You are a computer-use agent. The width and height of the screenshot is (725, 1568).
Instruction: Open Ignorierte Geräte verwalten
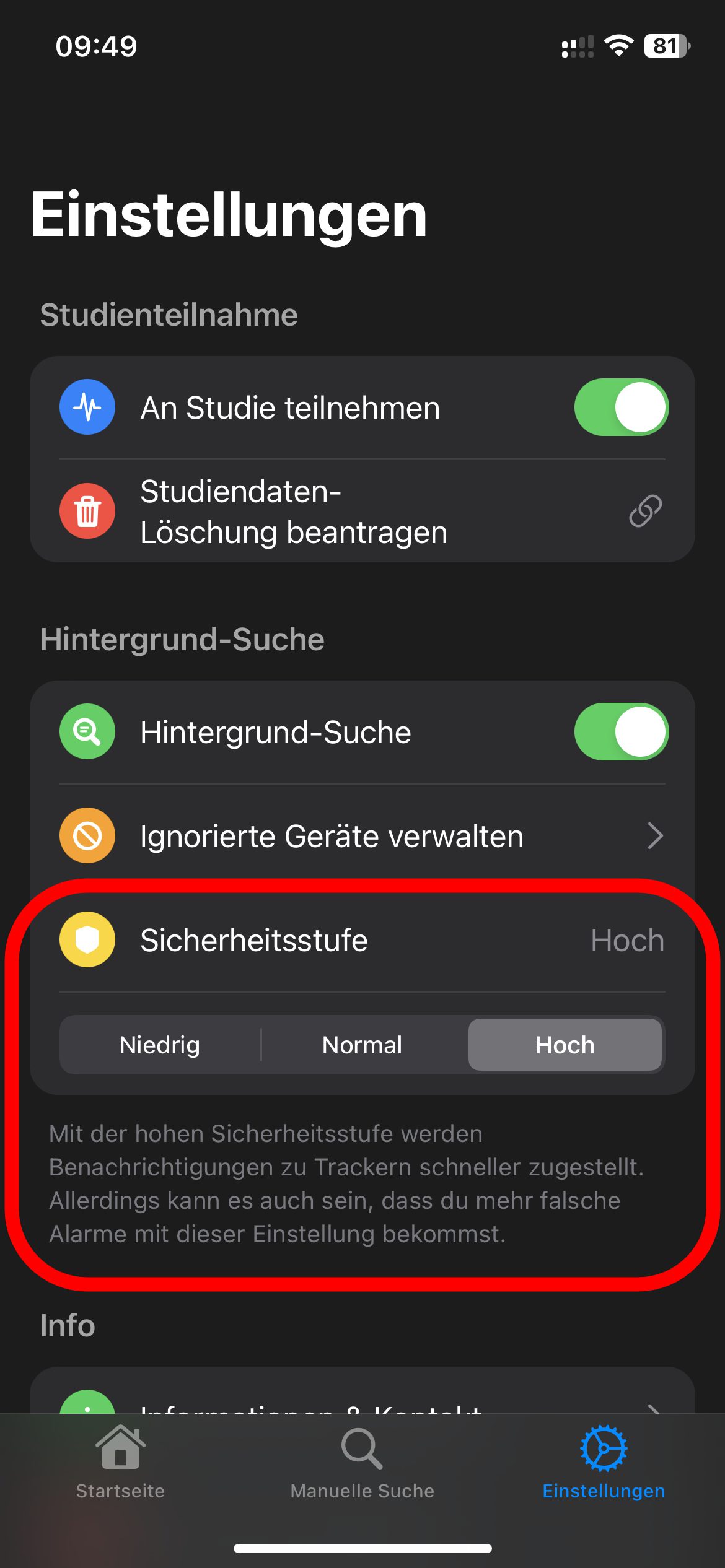tap(362, 836)
